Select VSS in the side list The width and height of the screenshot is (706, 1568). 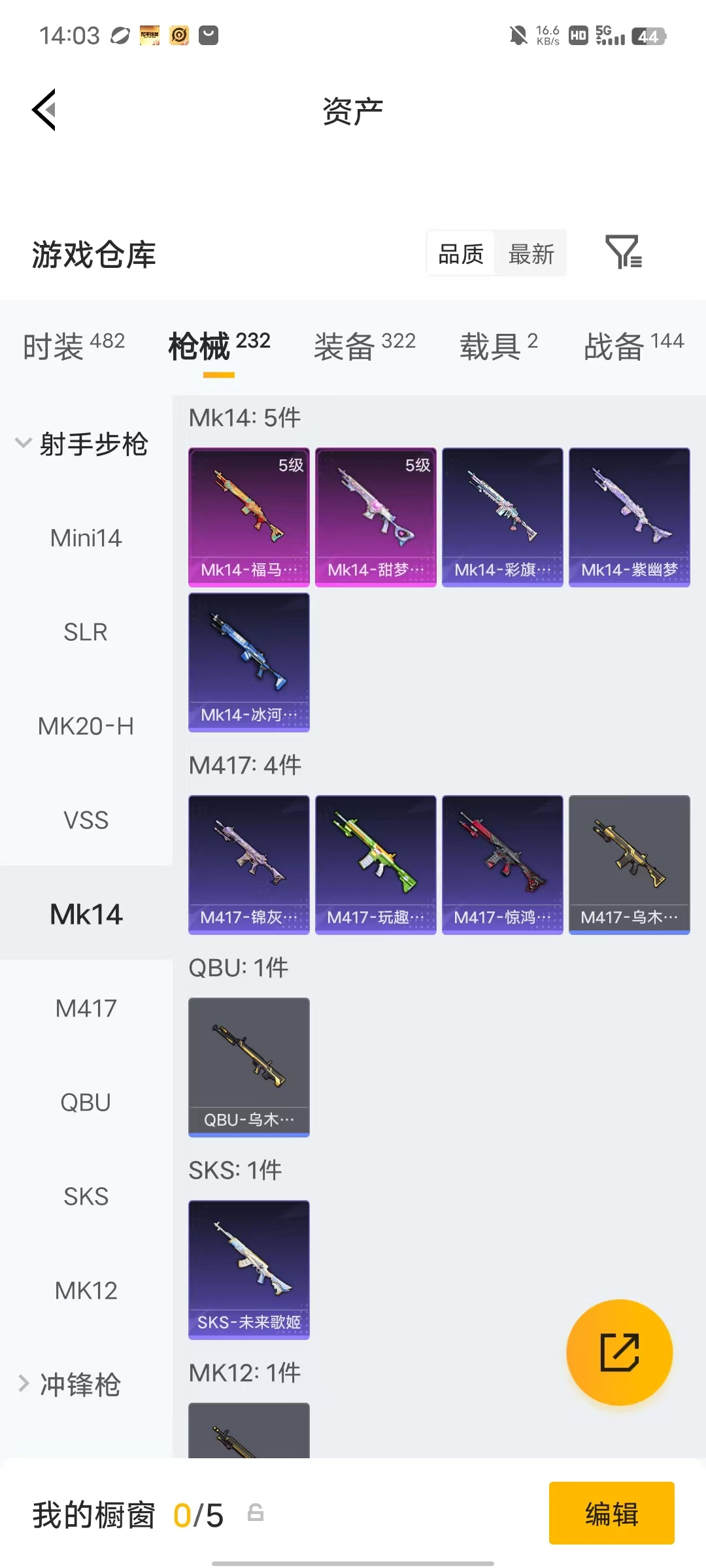pos(86,820)
